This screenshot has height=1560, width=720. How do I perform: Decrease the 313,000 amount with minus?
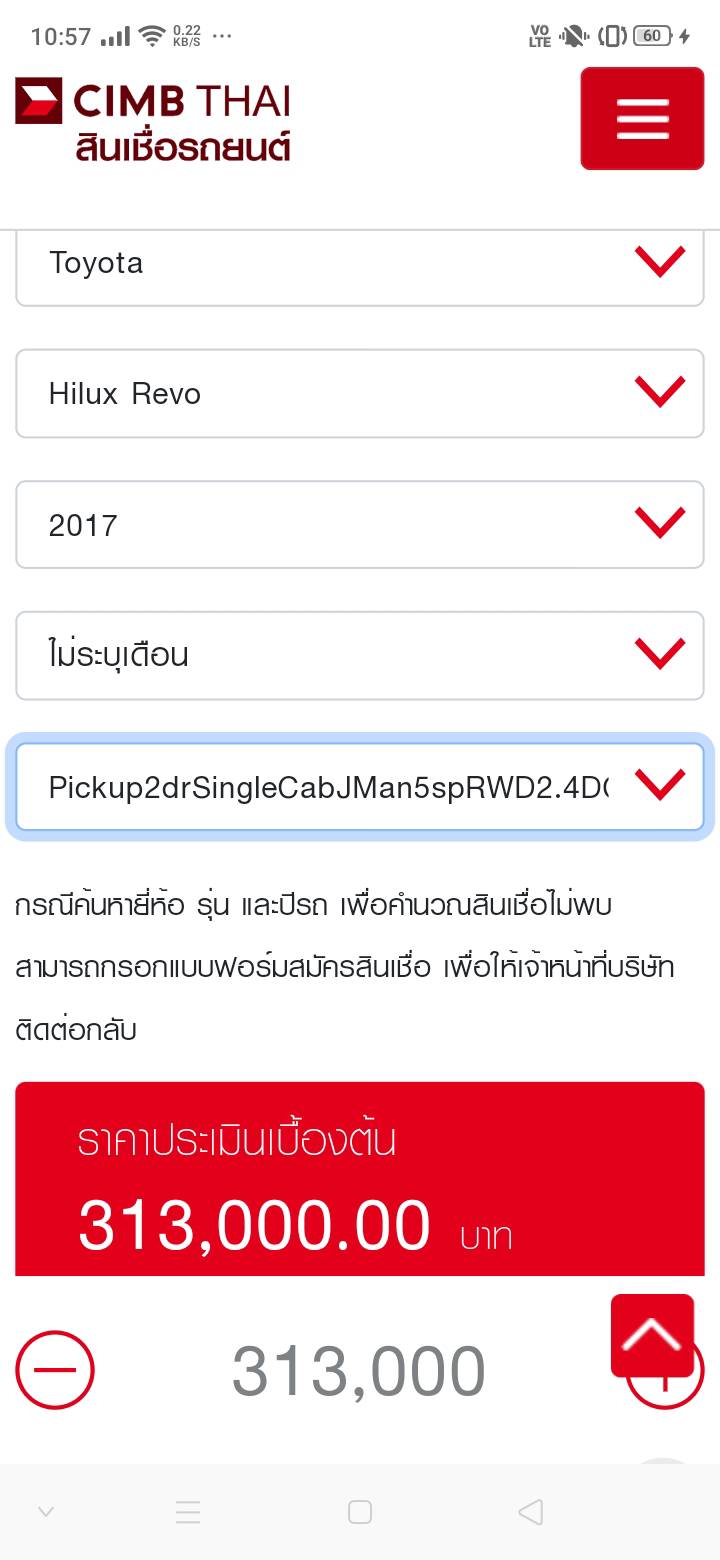pyautogui.click(x=56, y=1370)
